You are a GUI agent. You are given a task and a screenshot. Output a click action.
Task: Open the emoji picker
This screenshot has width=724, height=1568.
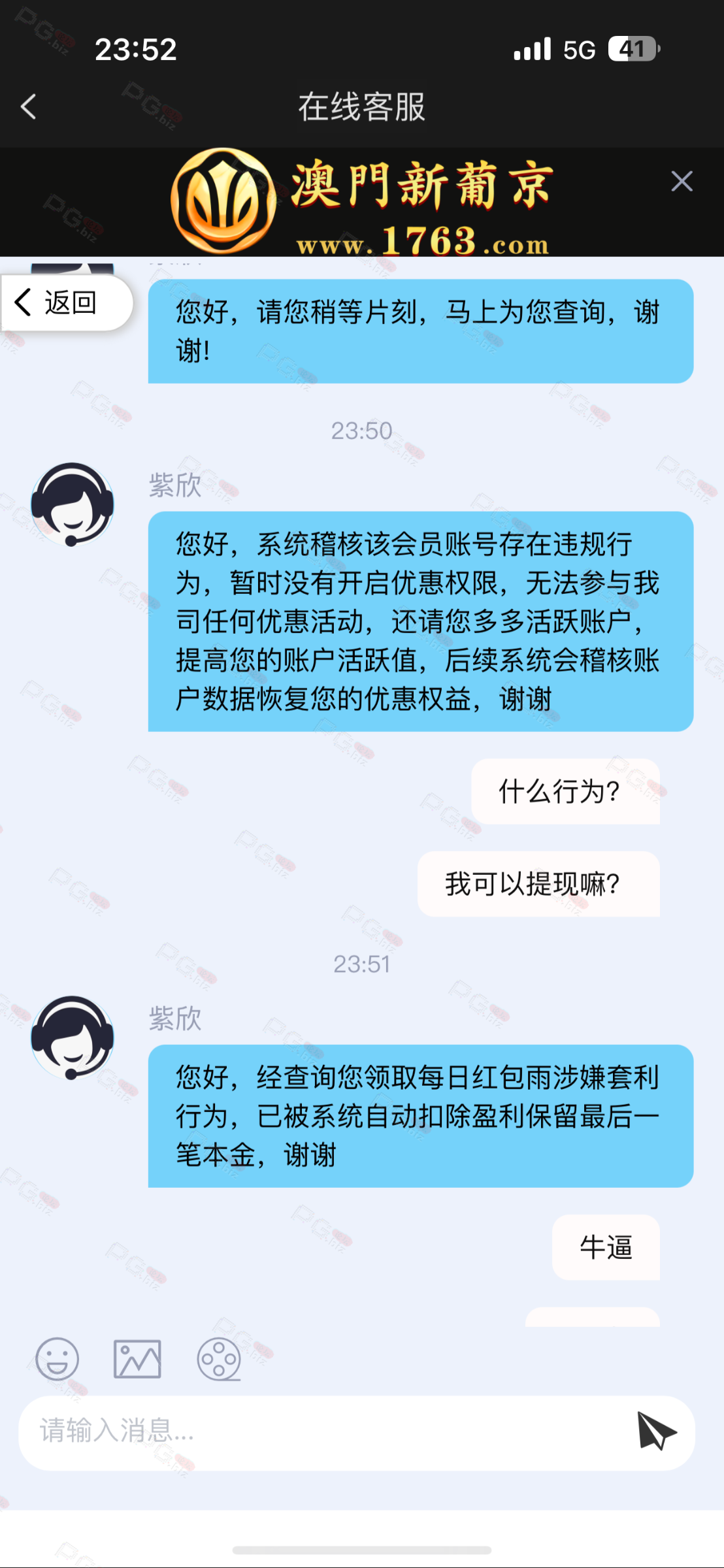click(58, 1359)
